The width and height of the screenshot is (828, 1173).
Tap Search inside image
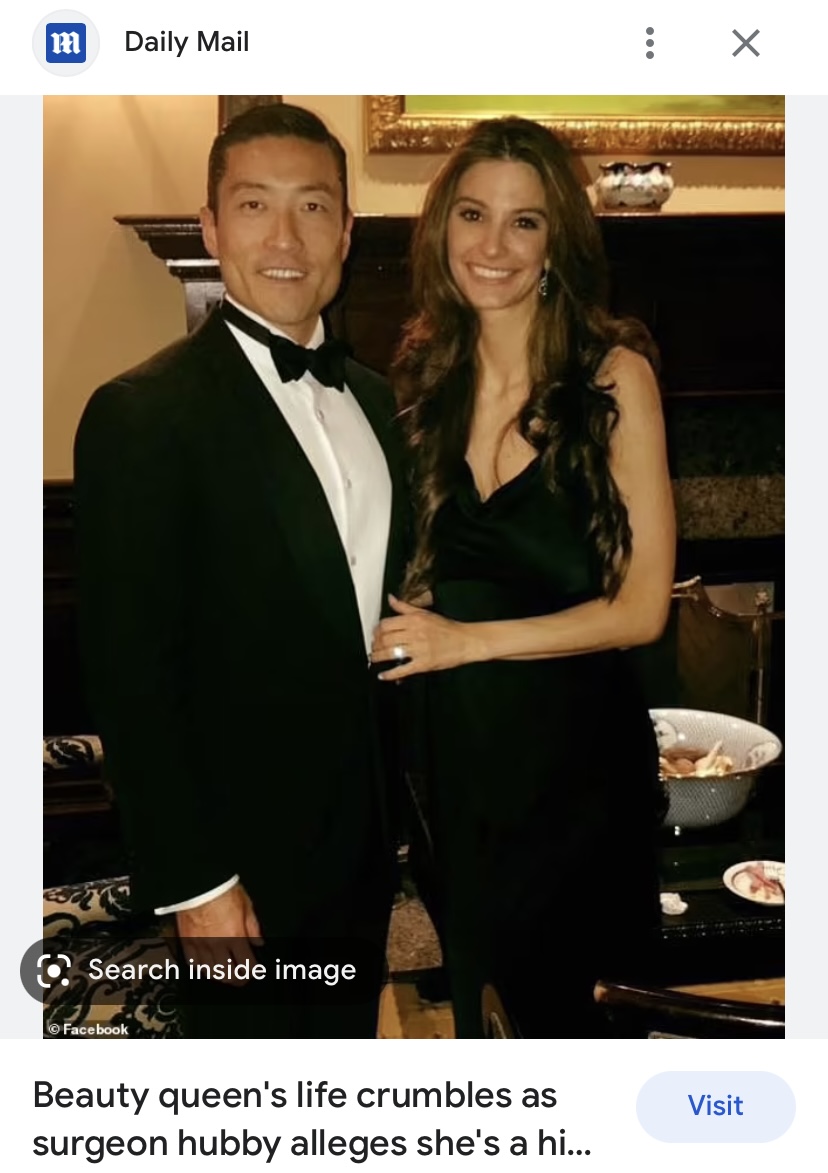[198, 970]
